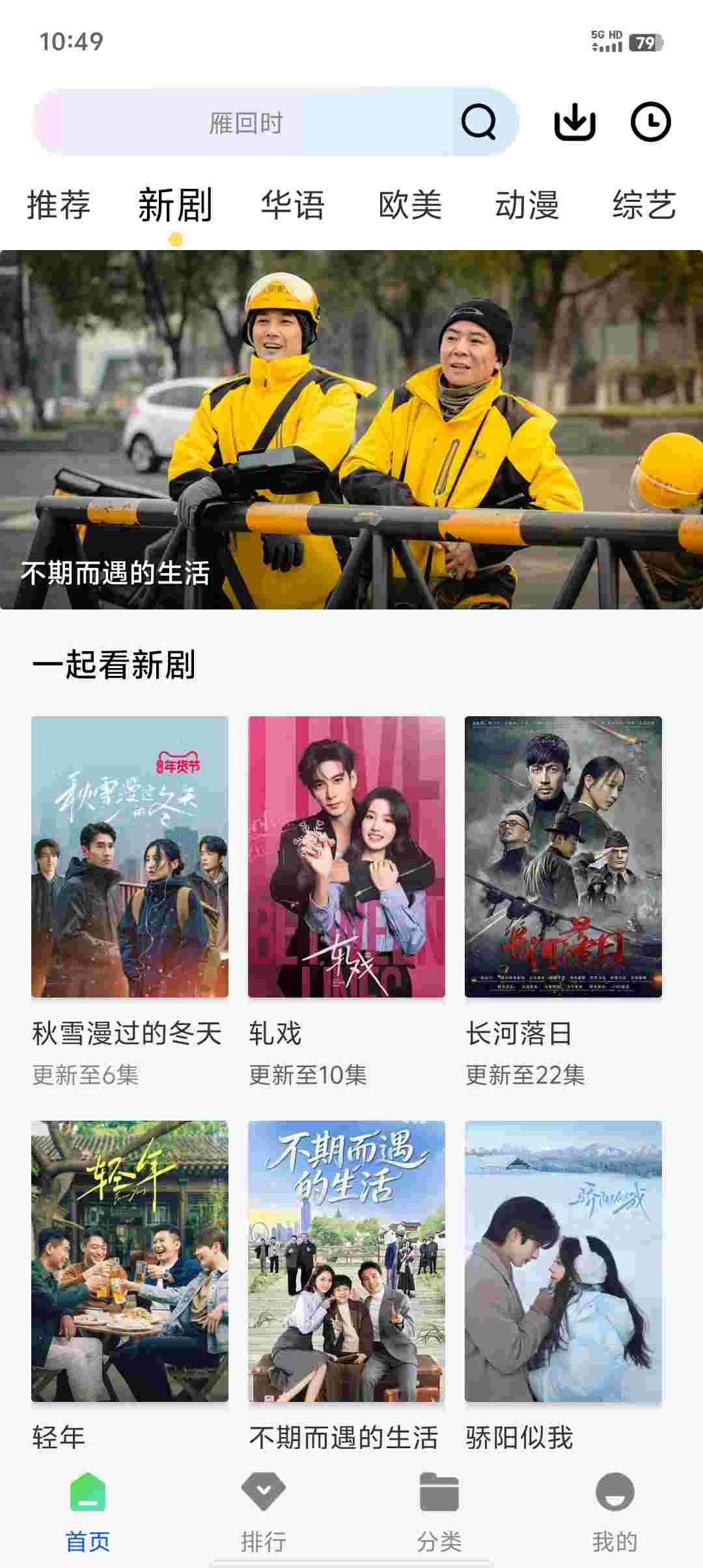
Task: View the drama 长河落日
Action: coord(563,857)
